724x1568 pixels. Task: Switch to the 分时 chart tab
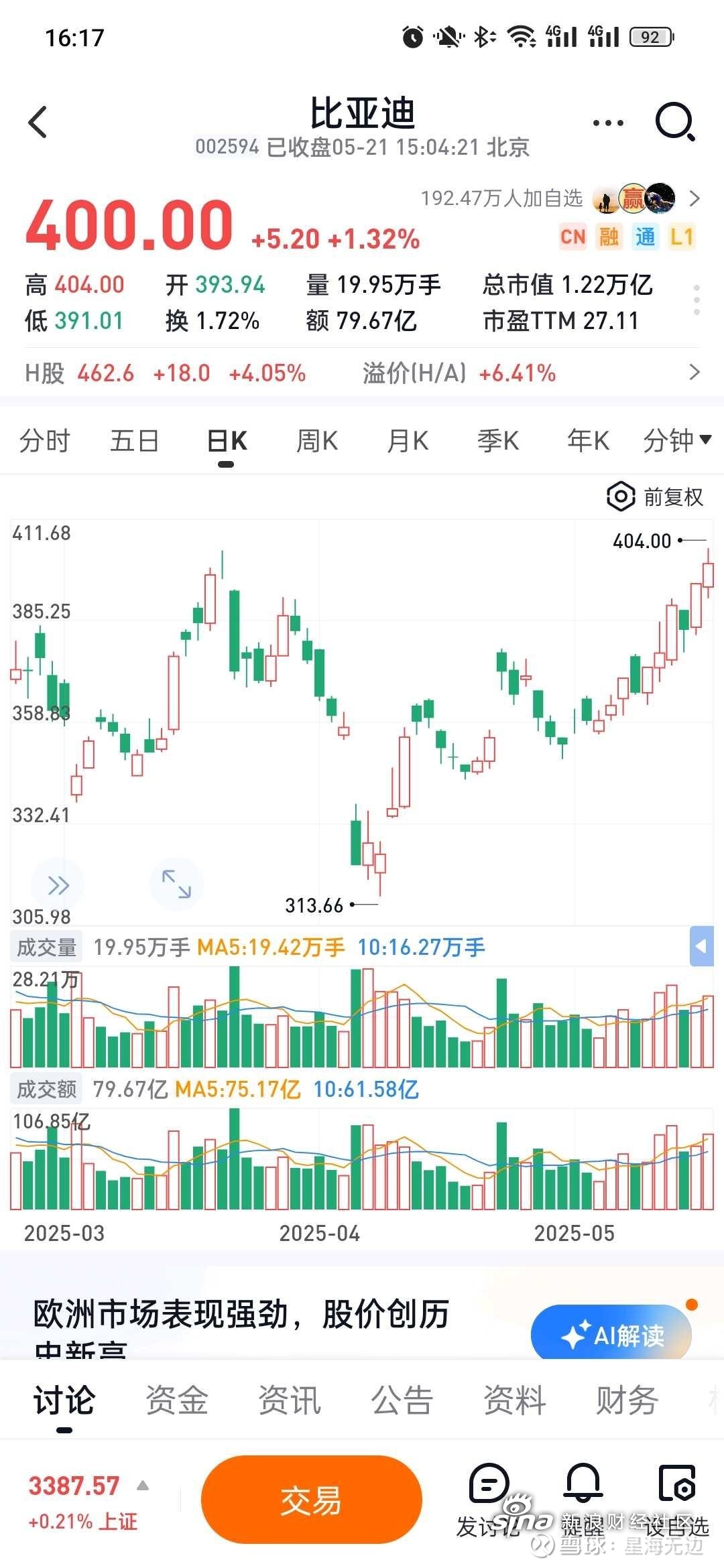tap(44, 441)
